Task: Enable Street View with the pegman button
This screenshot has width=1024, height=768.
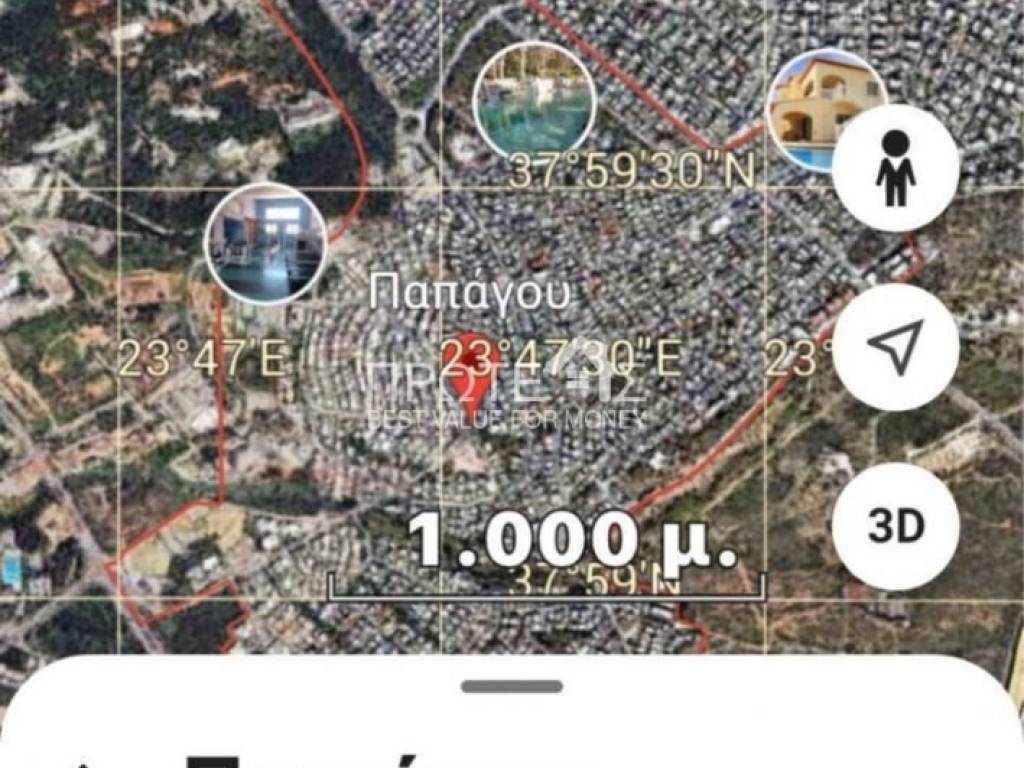Action: click(x=896, y=168)
